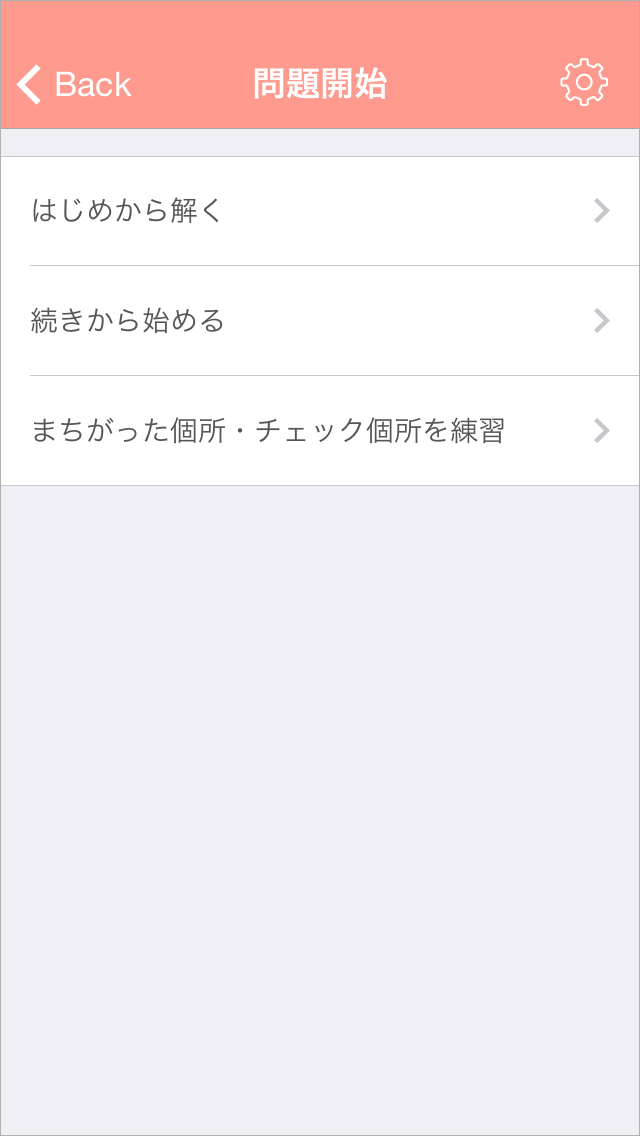Select はじめから解く row

320,211
